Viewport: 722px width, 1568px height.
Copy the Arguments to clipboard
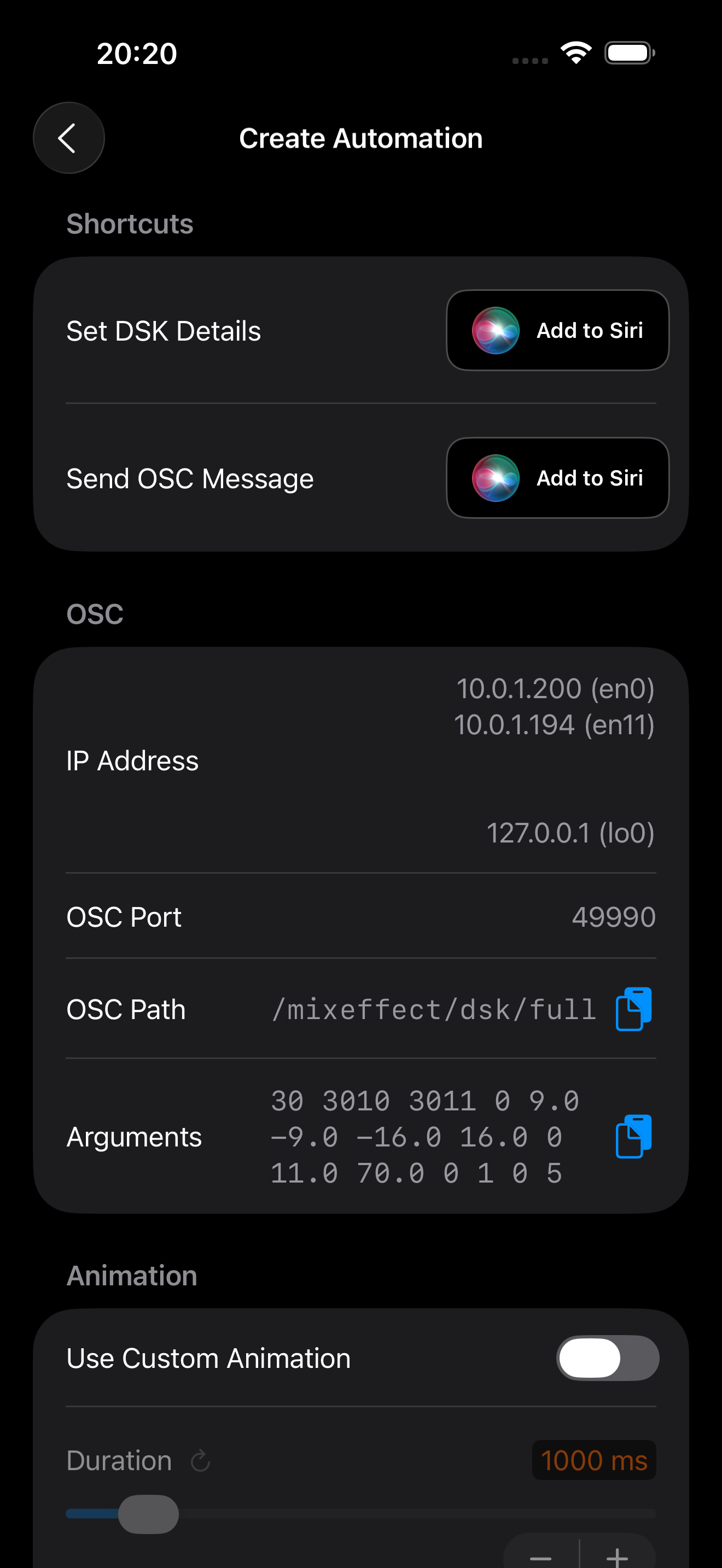point(633,1137)
